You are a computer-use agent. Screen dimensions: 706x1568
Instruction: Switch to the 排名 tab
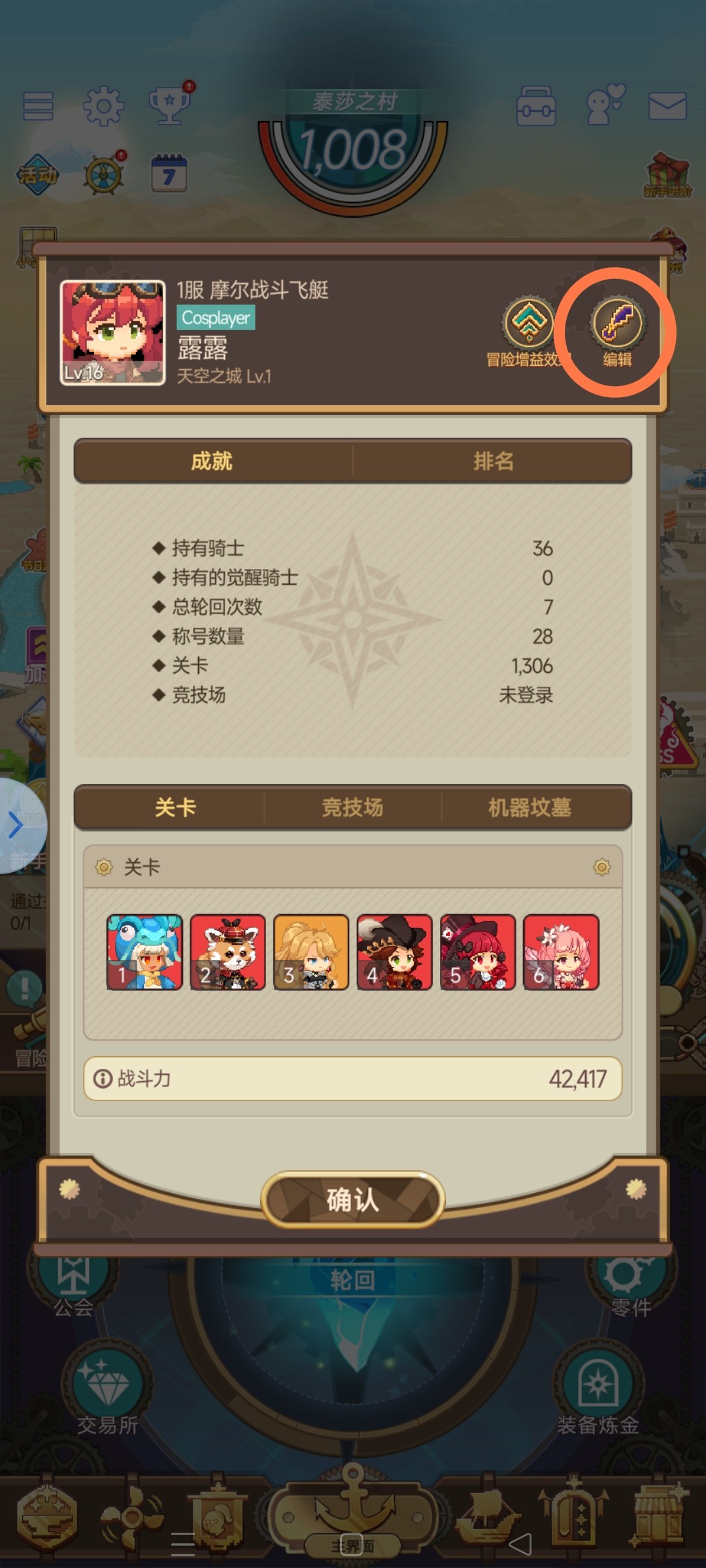[x=493, y=461]
